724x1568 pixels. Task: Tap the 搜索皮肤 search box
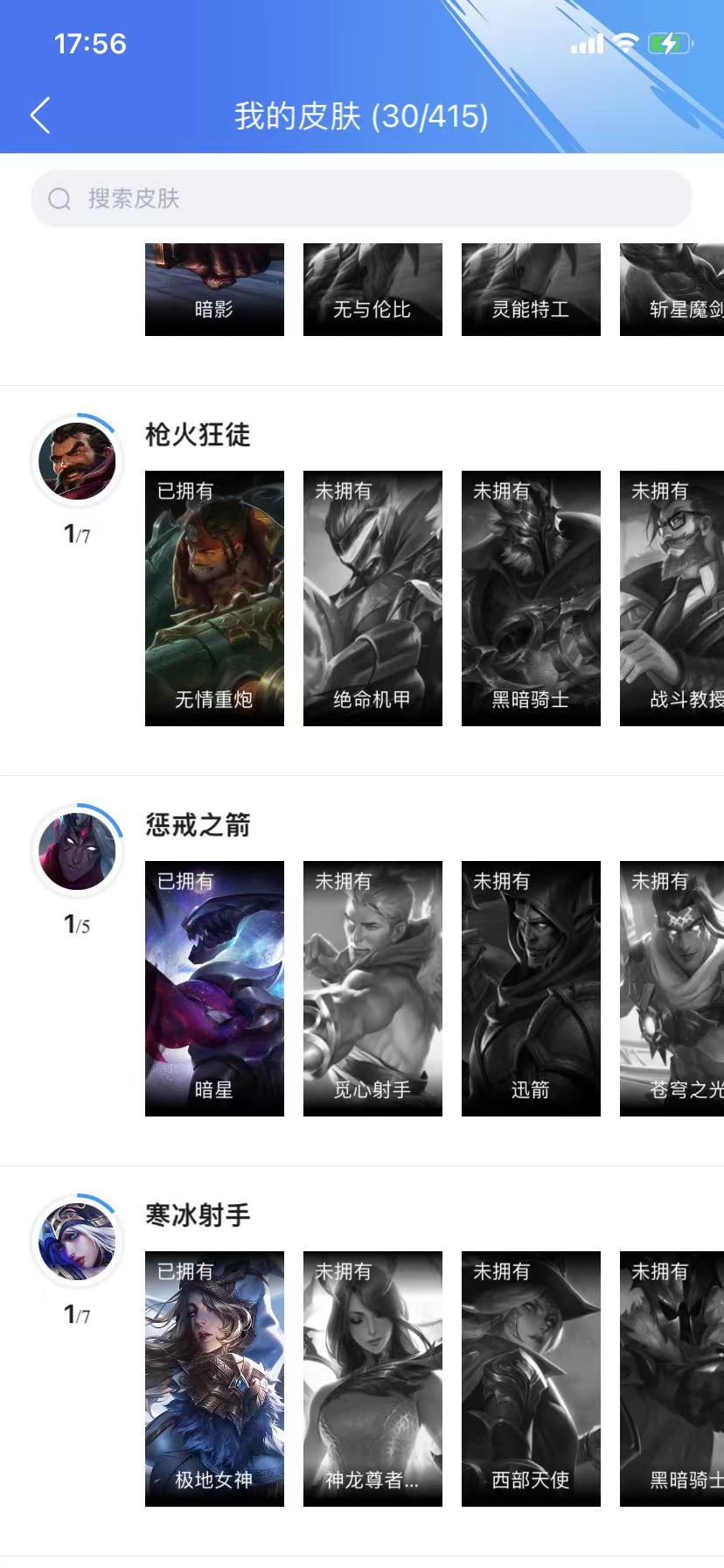coord(361,199)
